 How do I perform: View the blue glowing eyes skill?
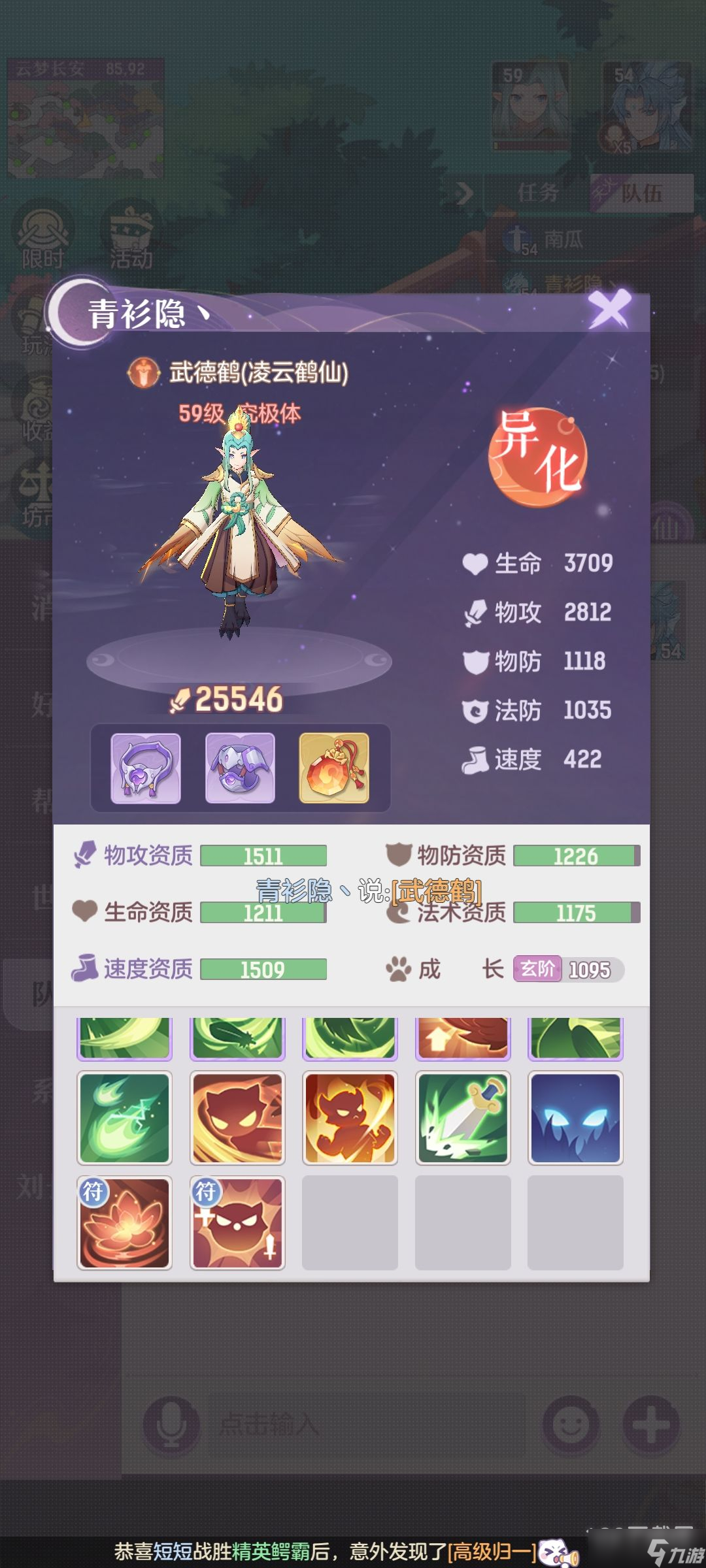coord(575,1118)
